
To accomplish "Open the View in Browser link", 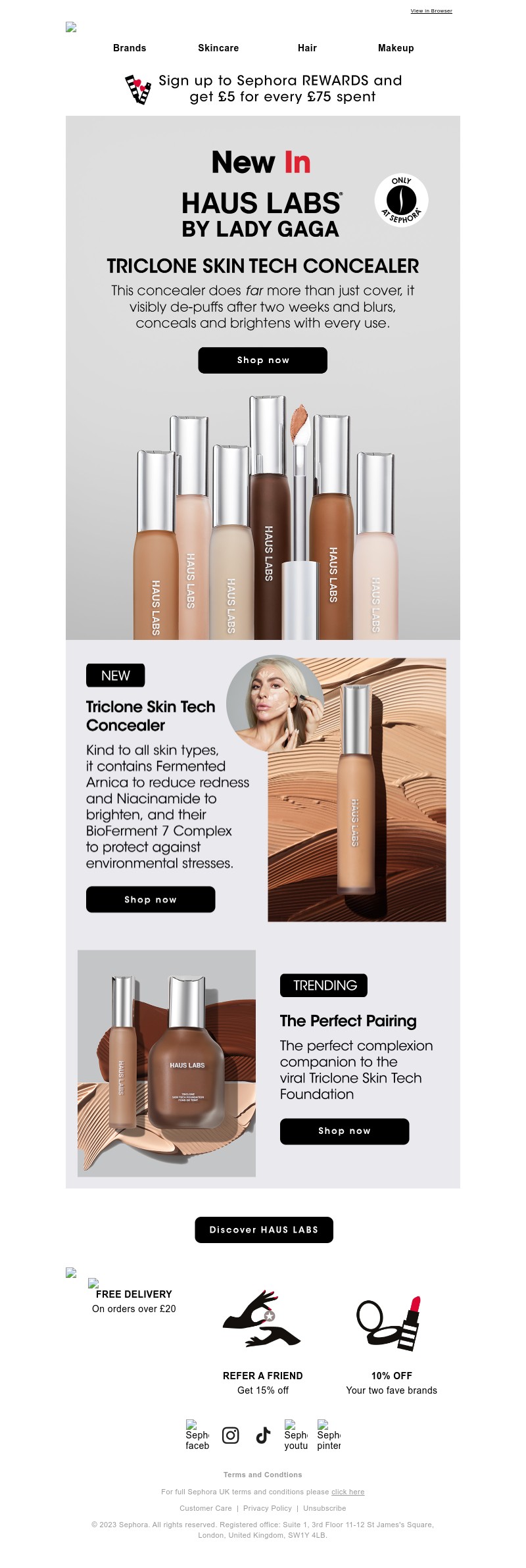I will click(x=431, y=11).
